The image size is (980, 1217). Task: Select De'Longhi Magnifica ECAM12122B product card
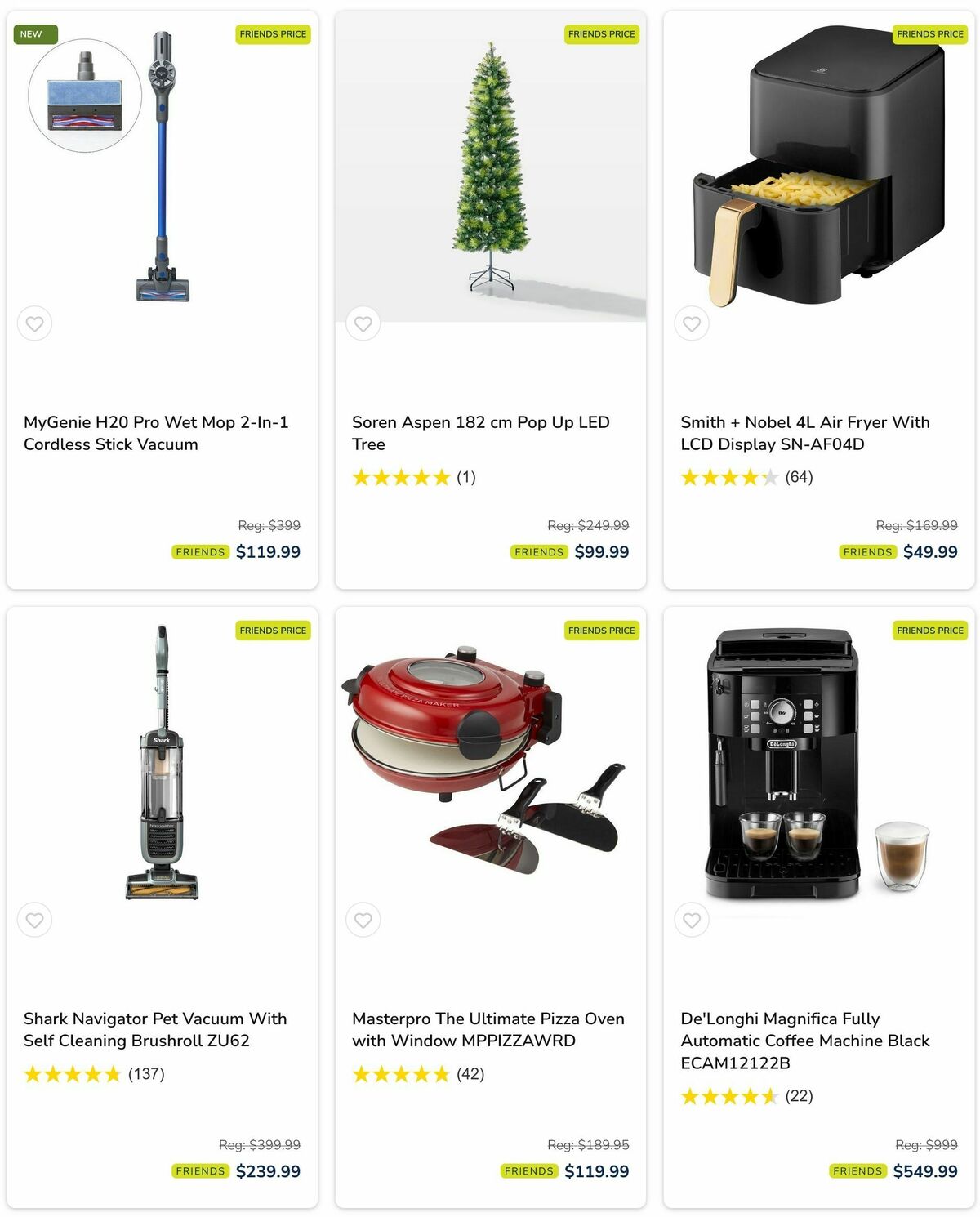(804, 1040)
